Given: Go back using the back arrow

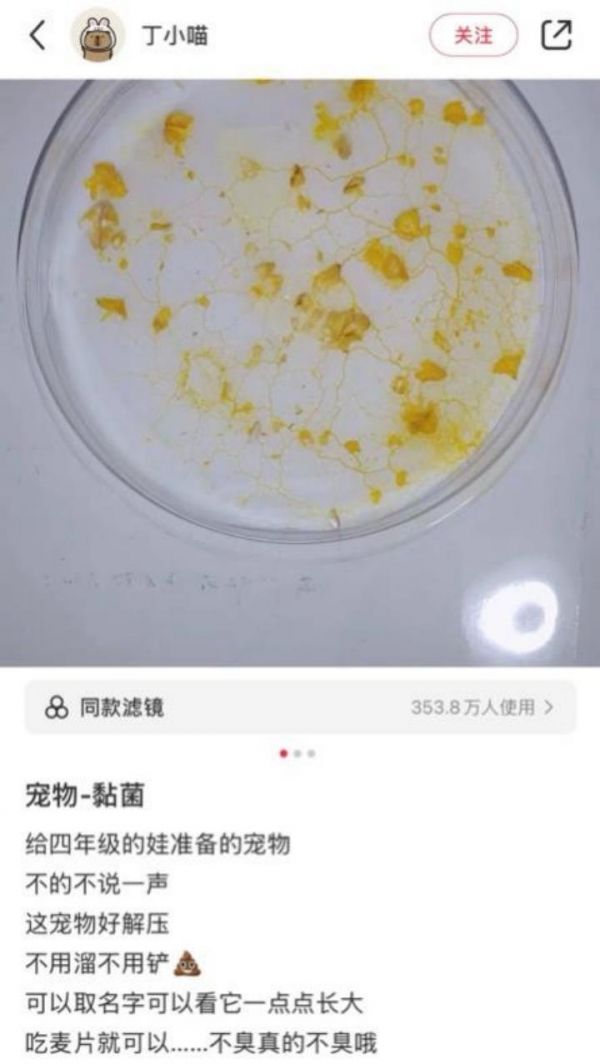Looking at the screenshot, I should (37, 36).
